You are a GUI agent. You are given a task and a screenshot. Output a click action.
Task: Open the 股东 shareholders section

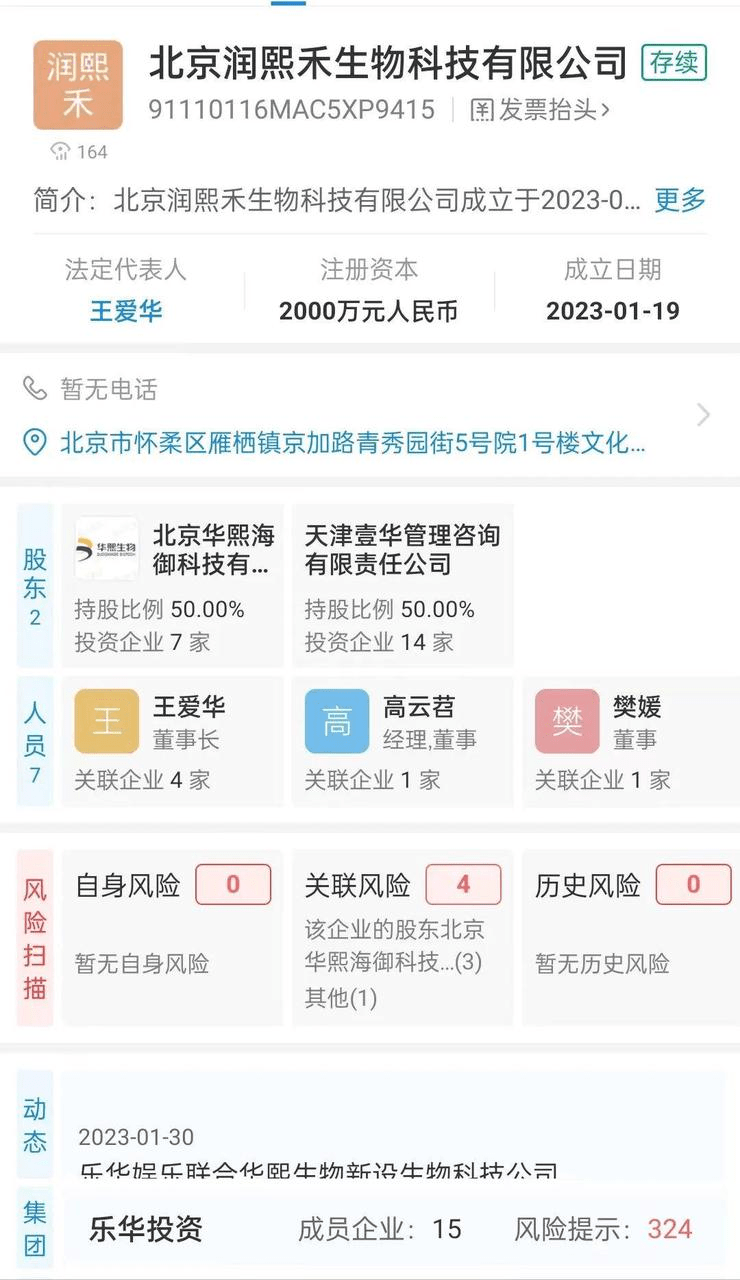point(35,586)
